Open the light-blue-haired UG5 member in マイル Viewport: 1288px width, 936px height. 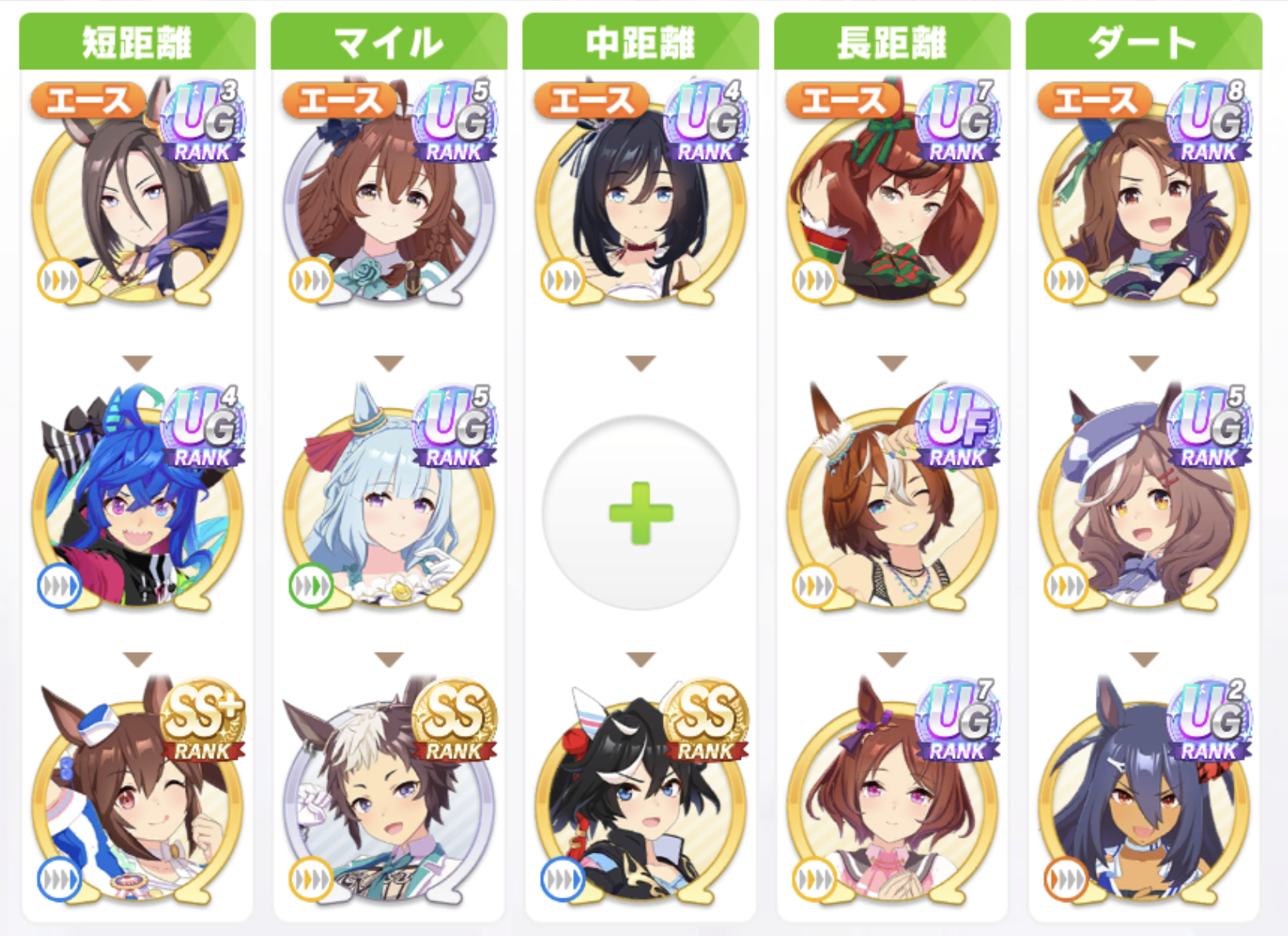point(388,512)
